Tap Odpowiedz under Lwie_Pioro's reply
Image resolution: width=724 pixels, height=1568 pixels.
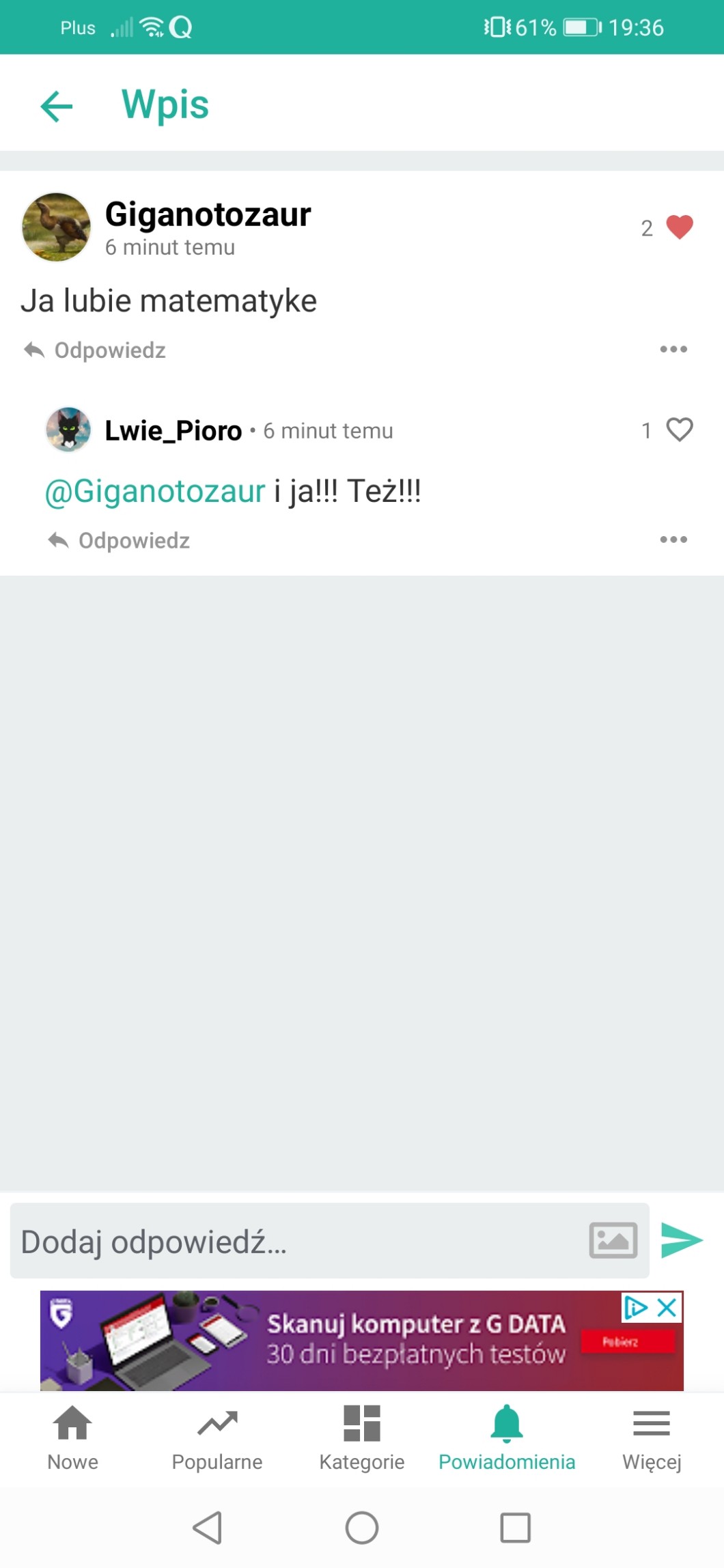[x=120, y=541]
